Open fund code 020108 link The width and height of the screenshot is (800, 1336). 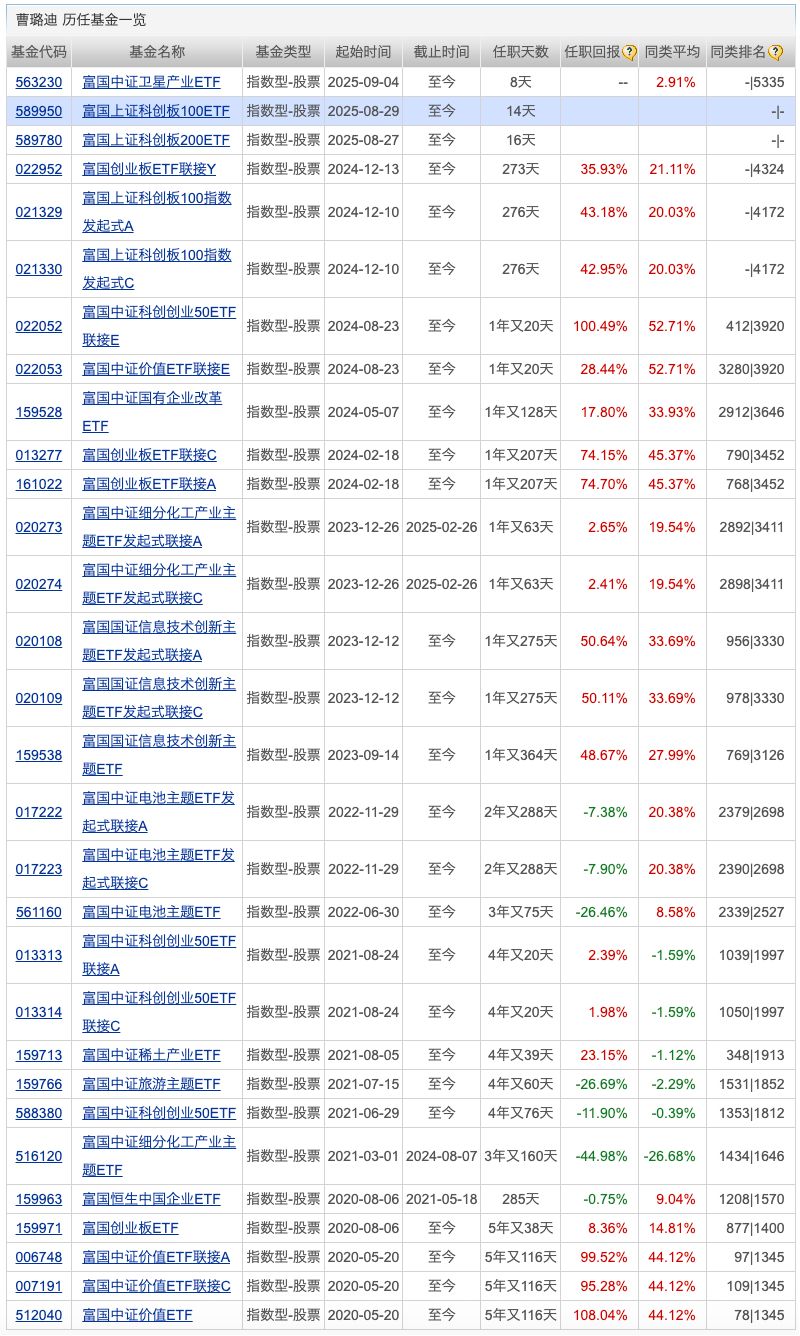click(x=39, y=641)
